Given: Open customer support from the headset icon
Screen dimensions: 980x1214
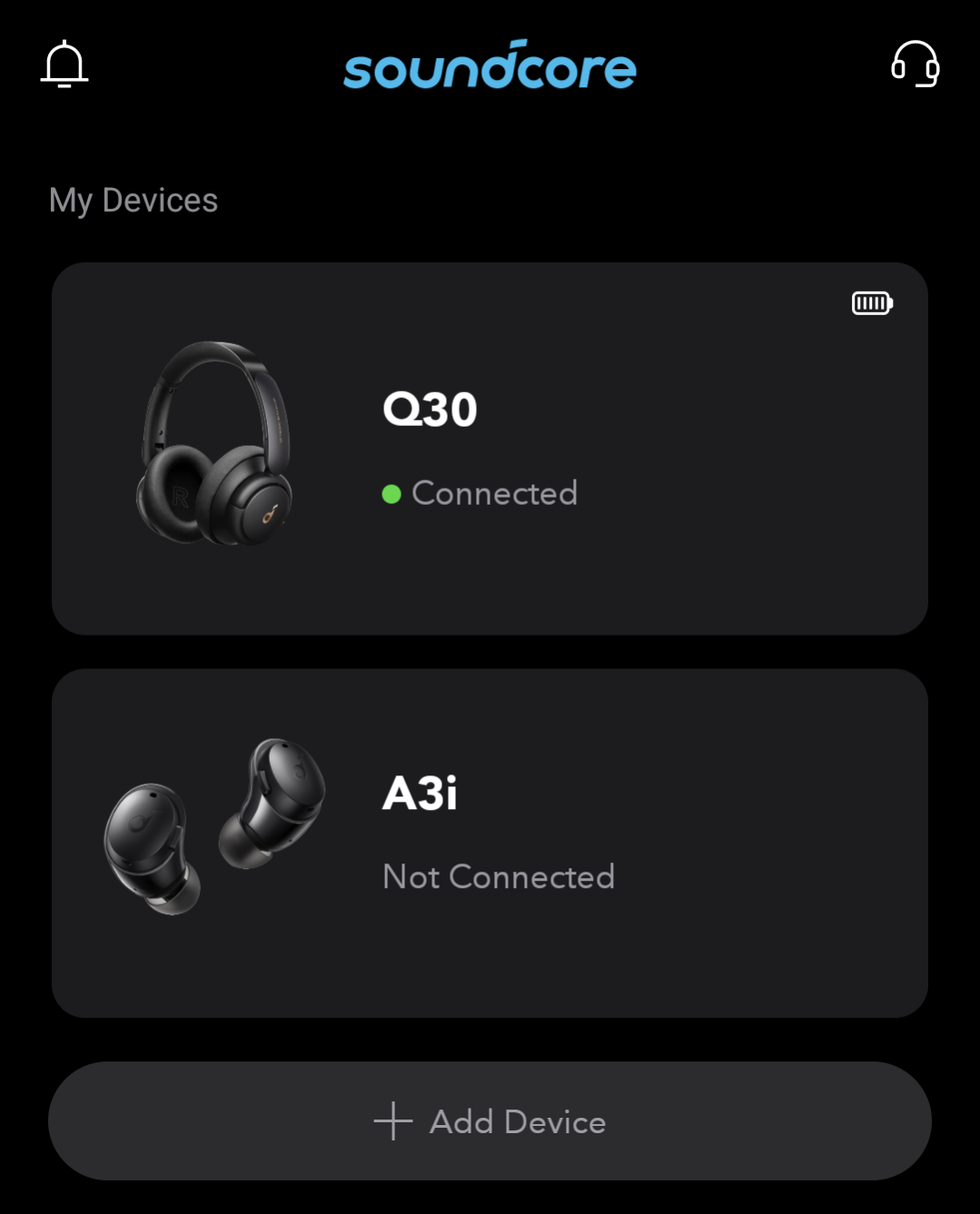Looking at the screenshot, I should 916,65.
